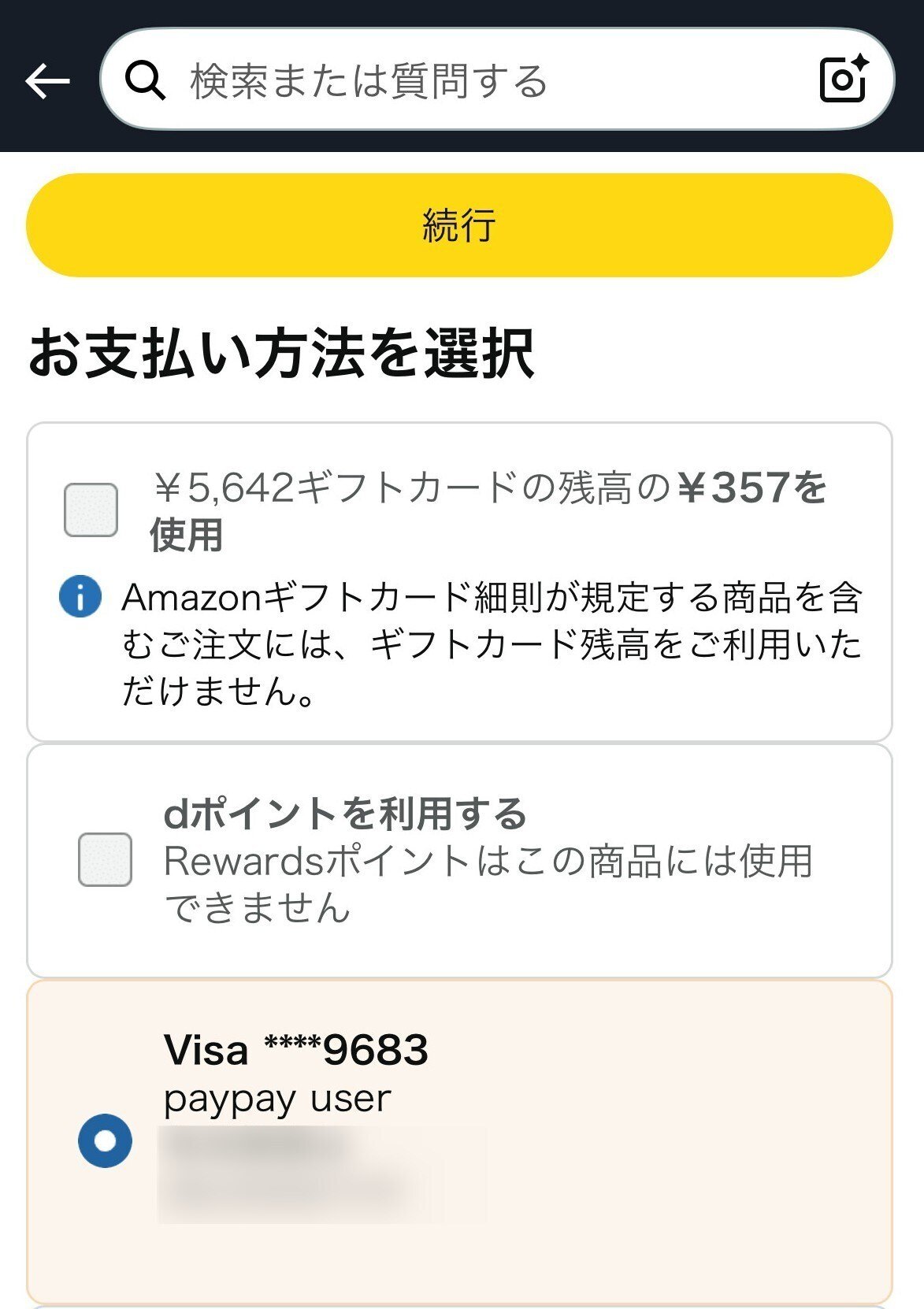This screenshot has width=924, height=1309.
Task: Tap 続行 to proceed with checkout
Action: point(462,225)
